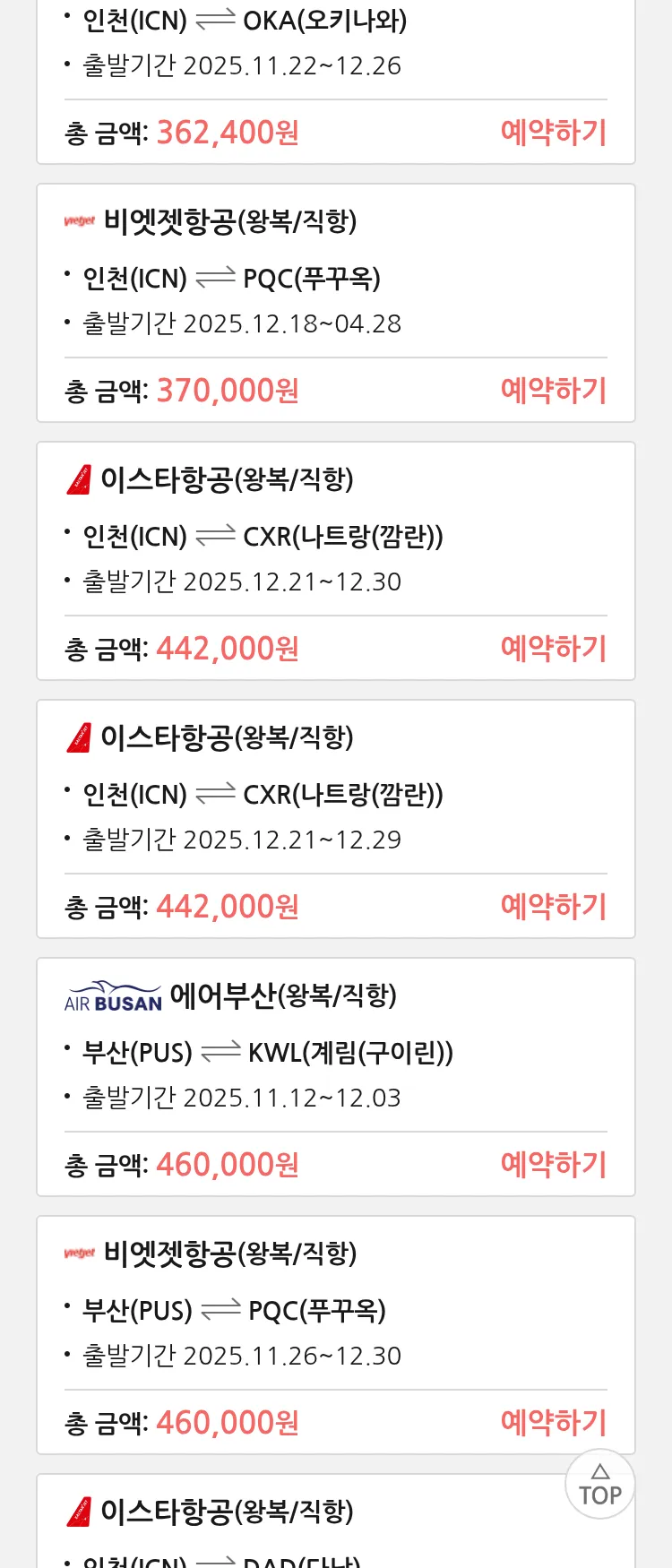Book the 에어부산 Busan to 계림 flight
This screenshot has height=1568, width=672.
[553, 1165]
